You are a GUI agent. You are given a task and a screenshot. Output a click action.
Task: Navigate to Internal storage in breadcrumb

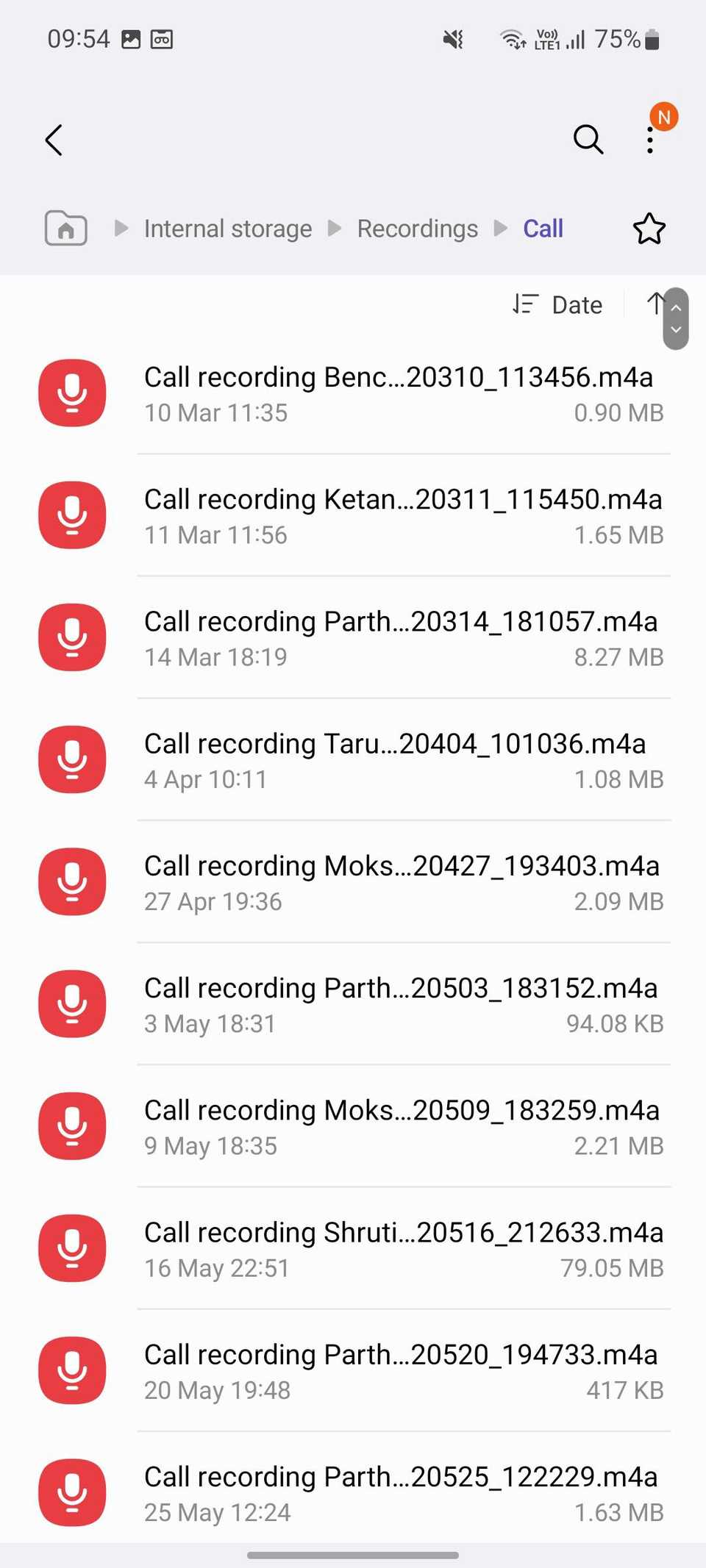(227, 229)
